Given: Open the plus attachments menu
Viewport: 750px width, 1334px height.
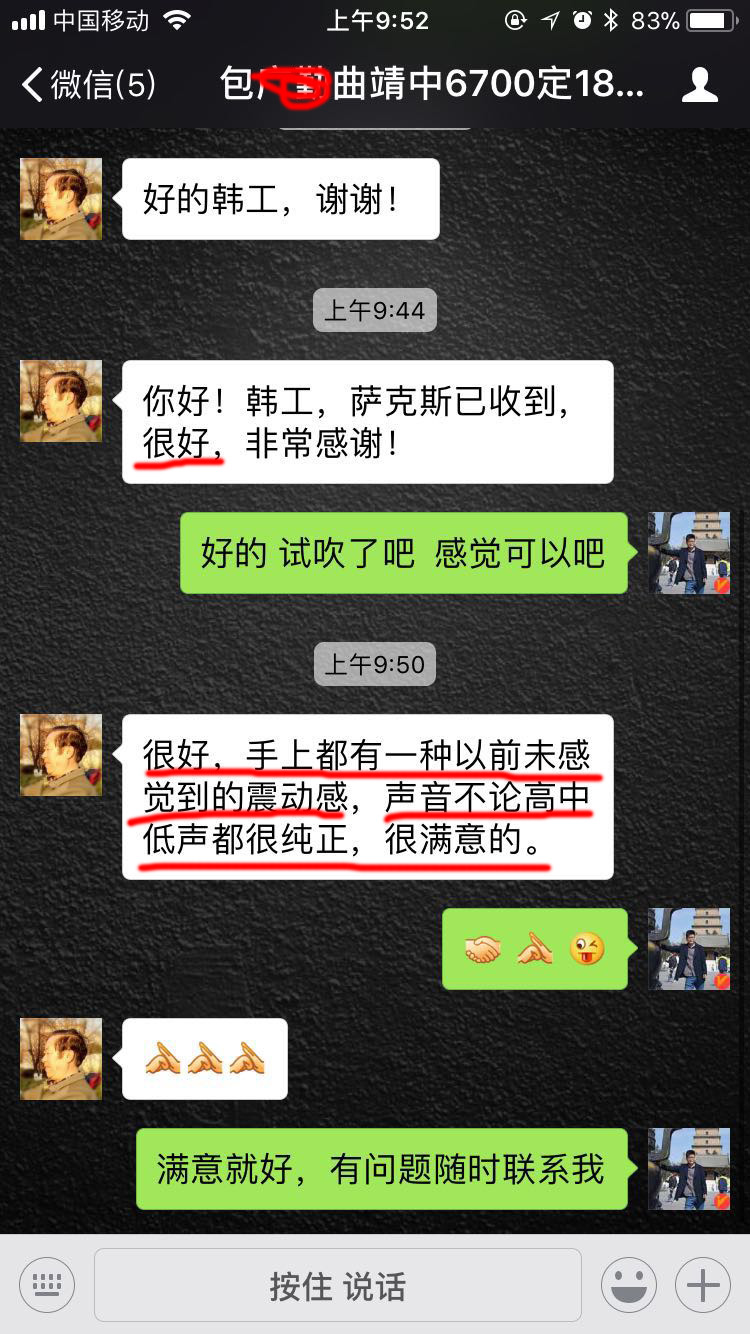Looking at the screenshot, I should 703,1285.
